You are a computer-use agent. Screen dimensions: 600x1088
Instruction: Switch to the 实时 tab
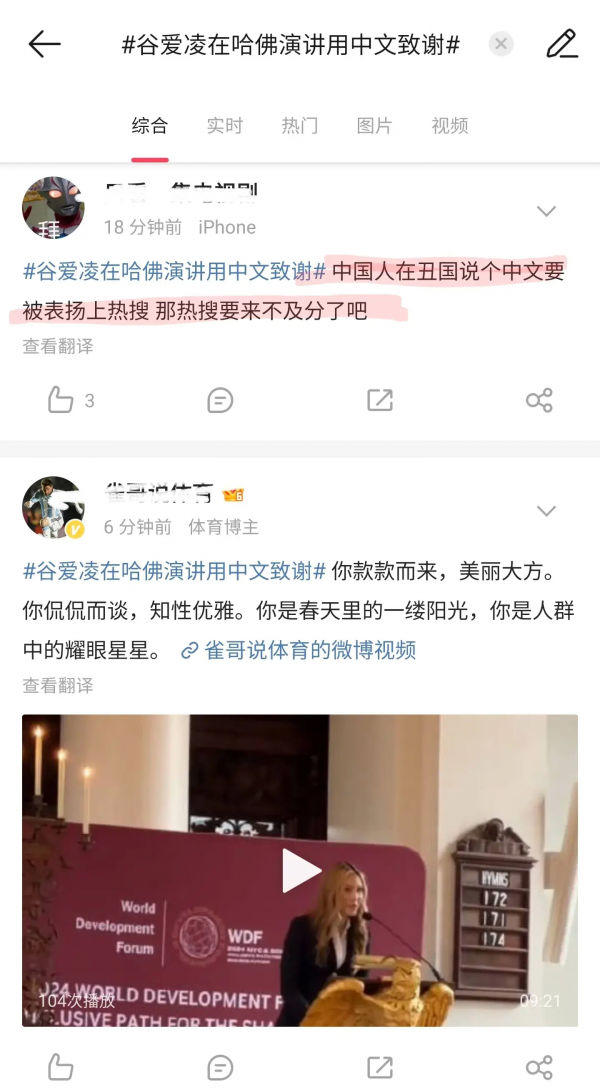click(225, 126)
